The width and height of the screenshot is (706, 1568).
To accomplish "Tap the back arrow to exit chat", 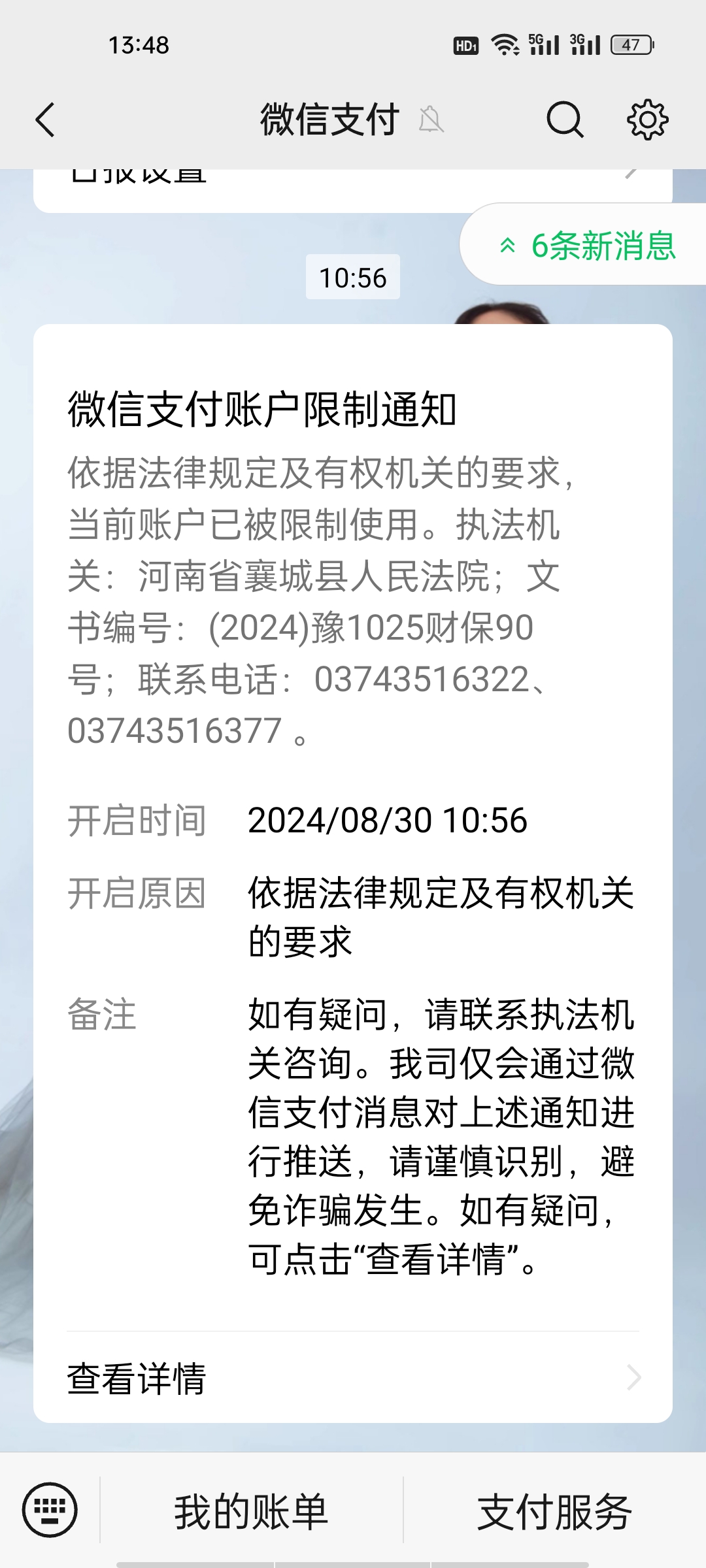I will point(46,120).
